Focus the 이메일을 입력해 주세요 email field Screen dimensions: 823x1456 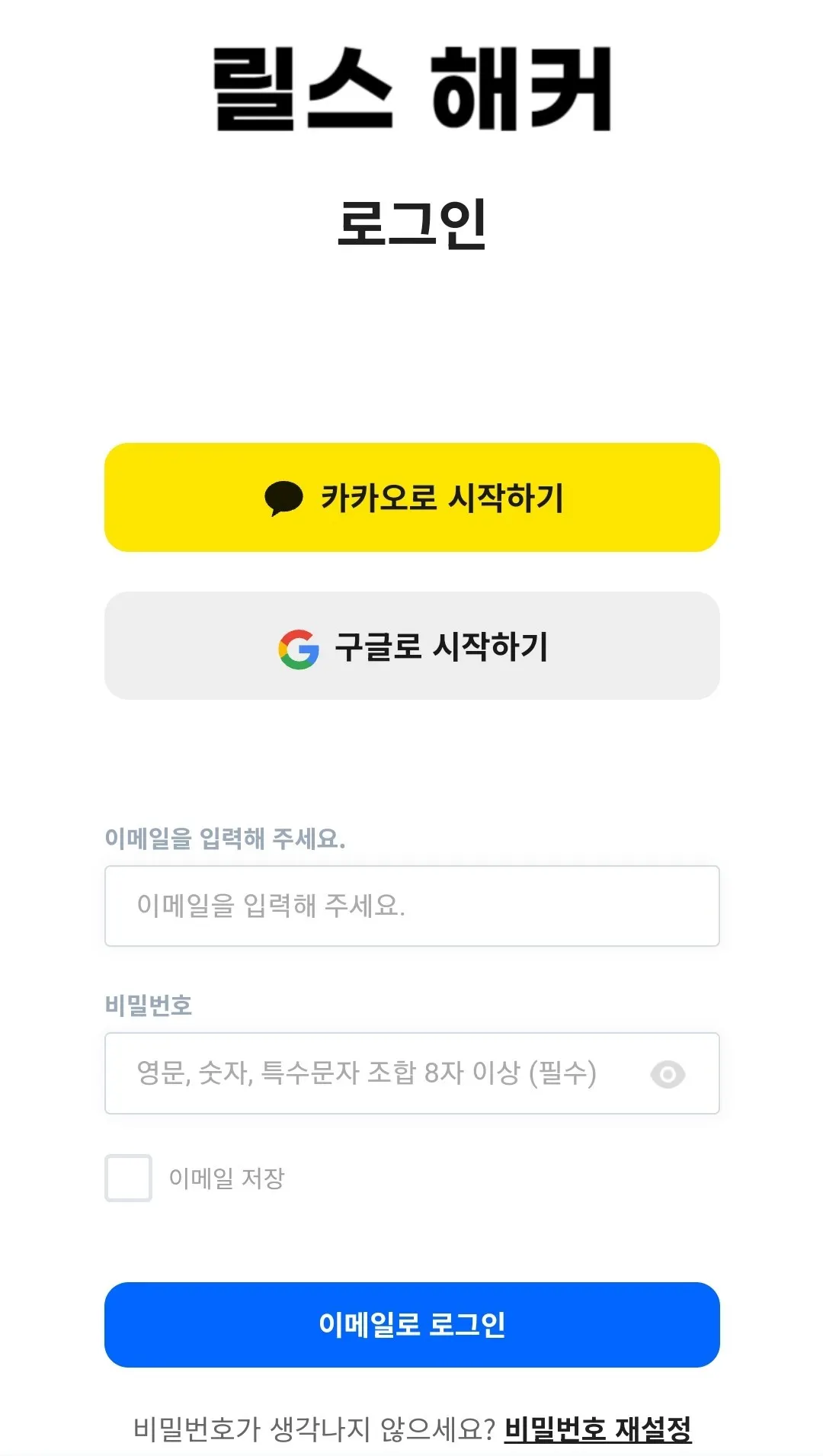pos(411,906)
